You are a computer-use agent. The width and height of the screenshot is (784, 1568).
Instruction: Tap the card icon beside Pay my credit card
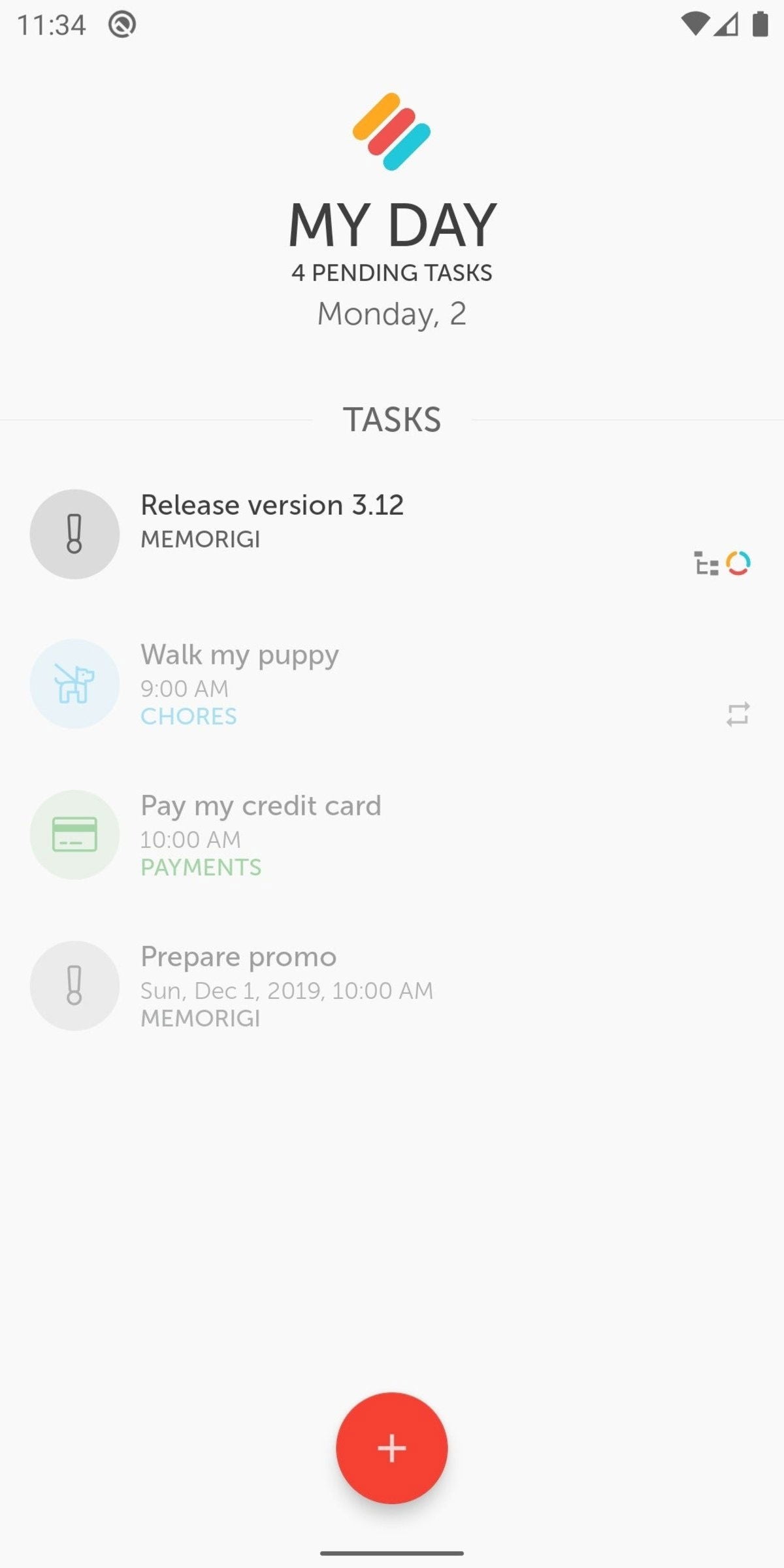point(74,834)
